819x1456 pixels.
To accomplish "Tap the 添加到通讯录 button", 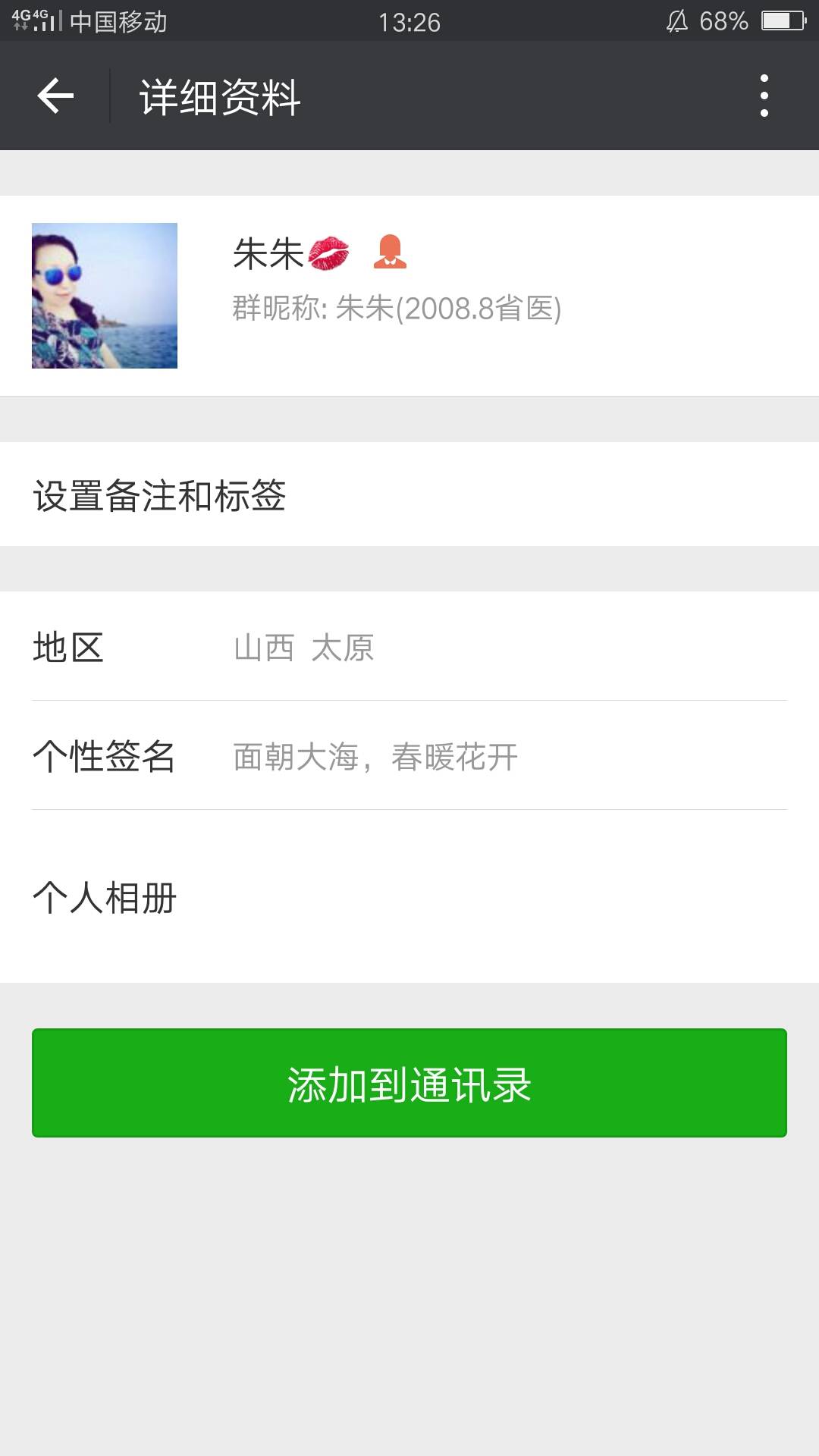I will [409, 1083].
